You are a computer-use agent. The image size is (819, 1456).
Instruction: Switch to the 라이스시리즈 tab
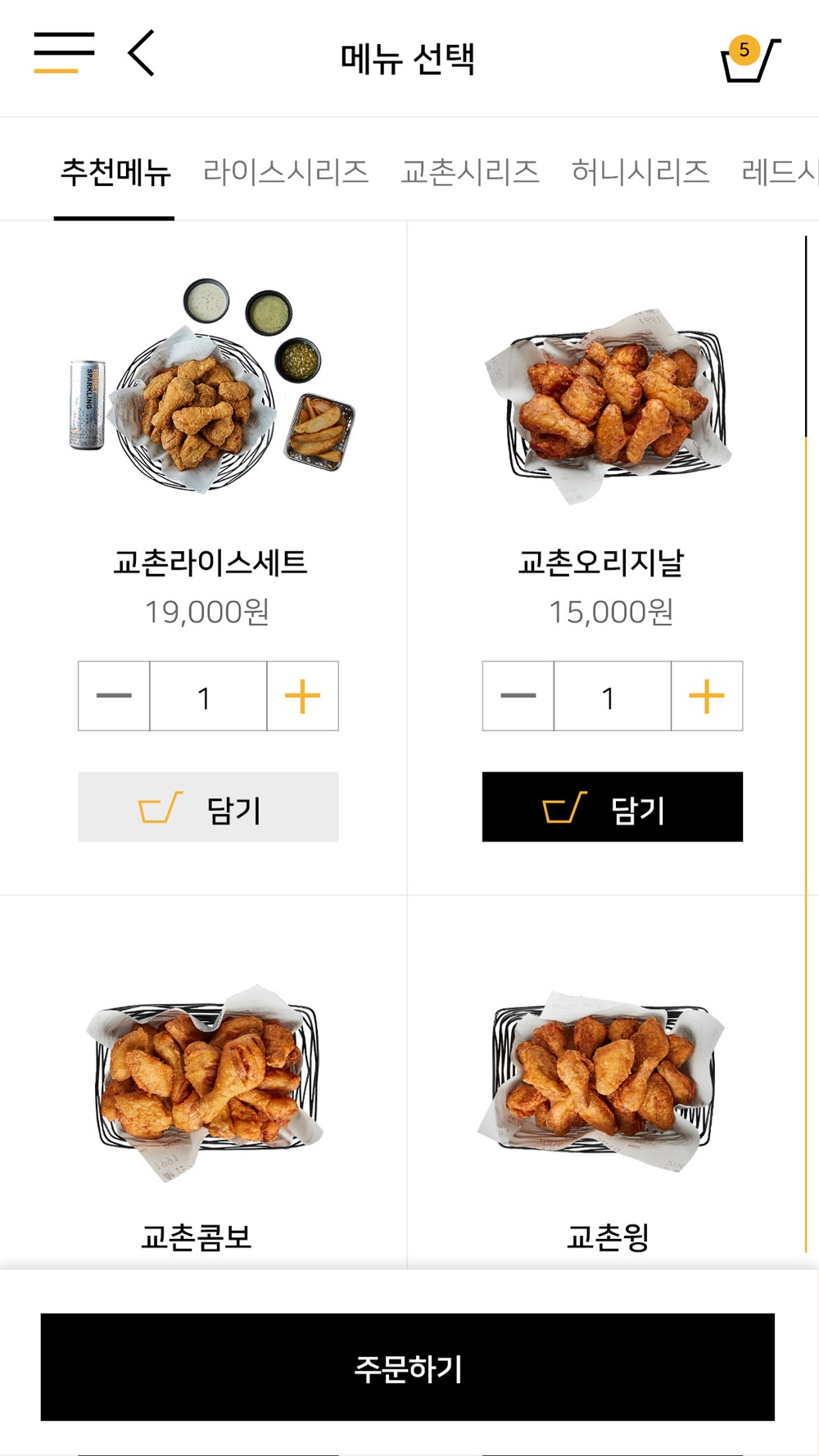pos(286,172)
